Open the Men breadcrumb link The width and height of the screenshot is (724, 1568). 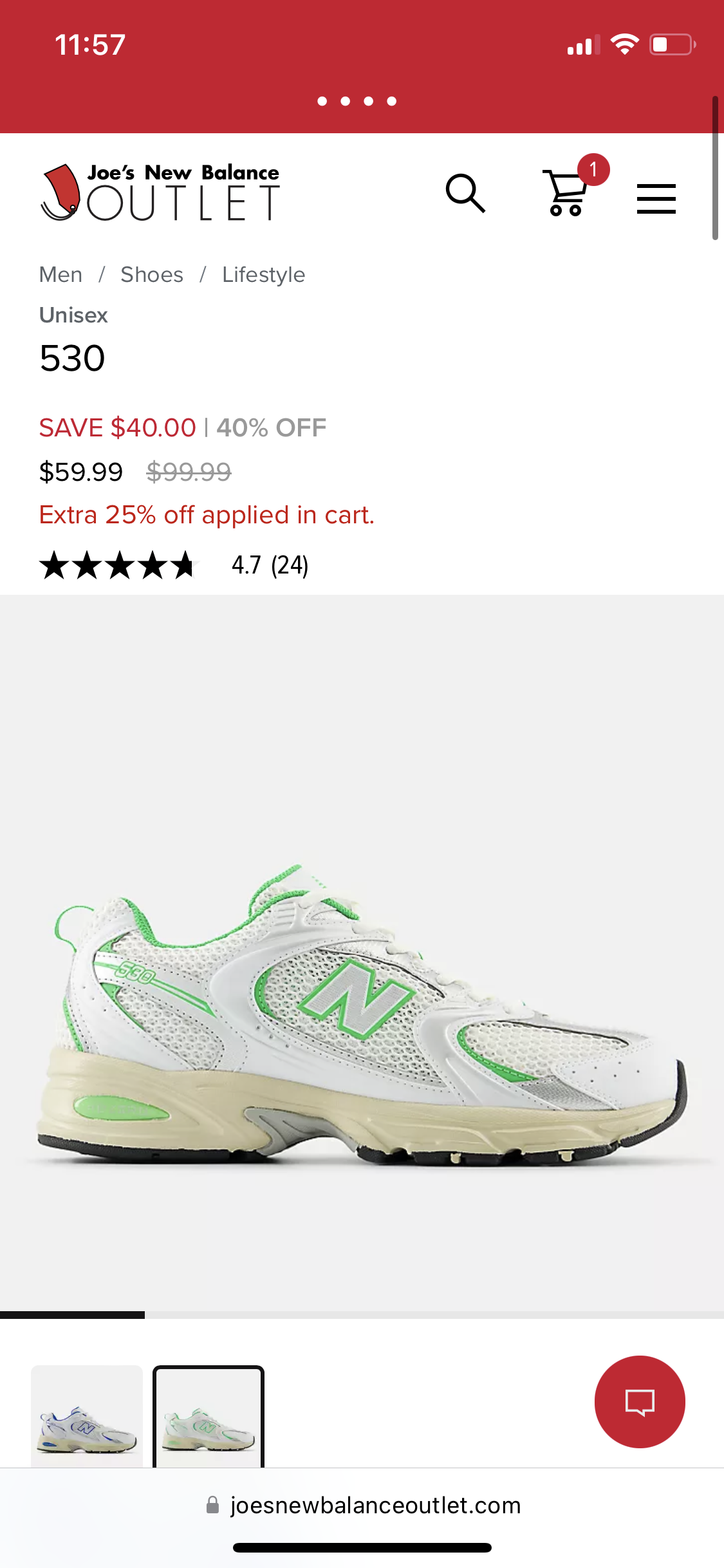pyautogui.click(x=60, y=275)
